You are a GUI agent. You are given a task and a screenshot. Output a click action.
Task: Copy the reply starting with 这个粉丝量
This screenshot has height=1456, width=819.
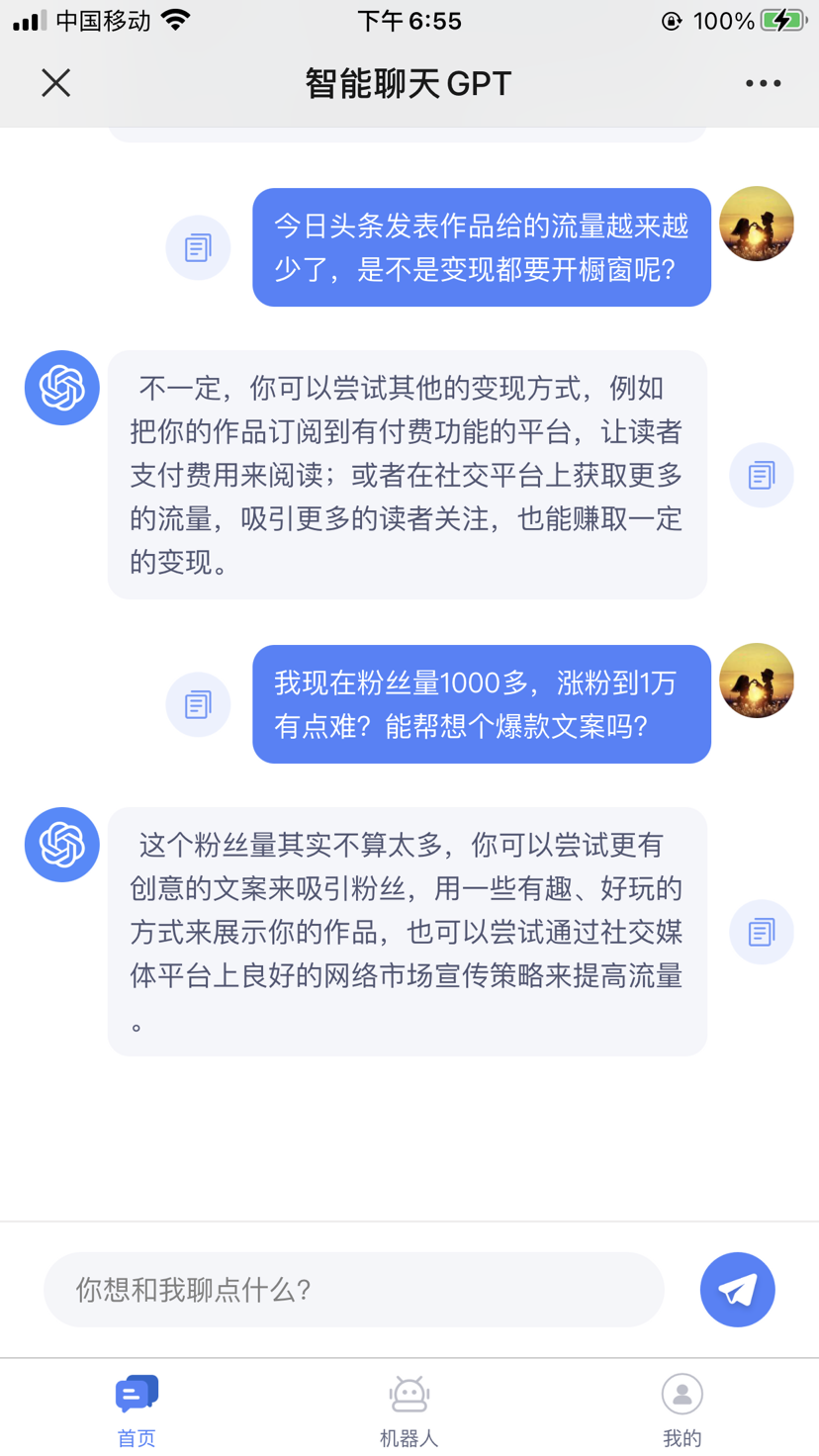click(761, 932)
